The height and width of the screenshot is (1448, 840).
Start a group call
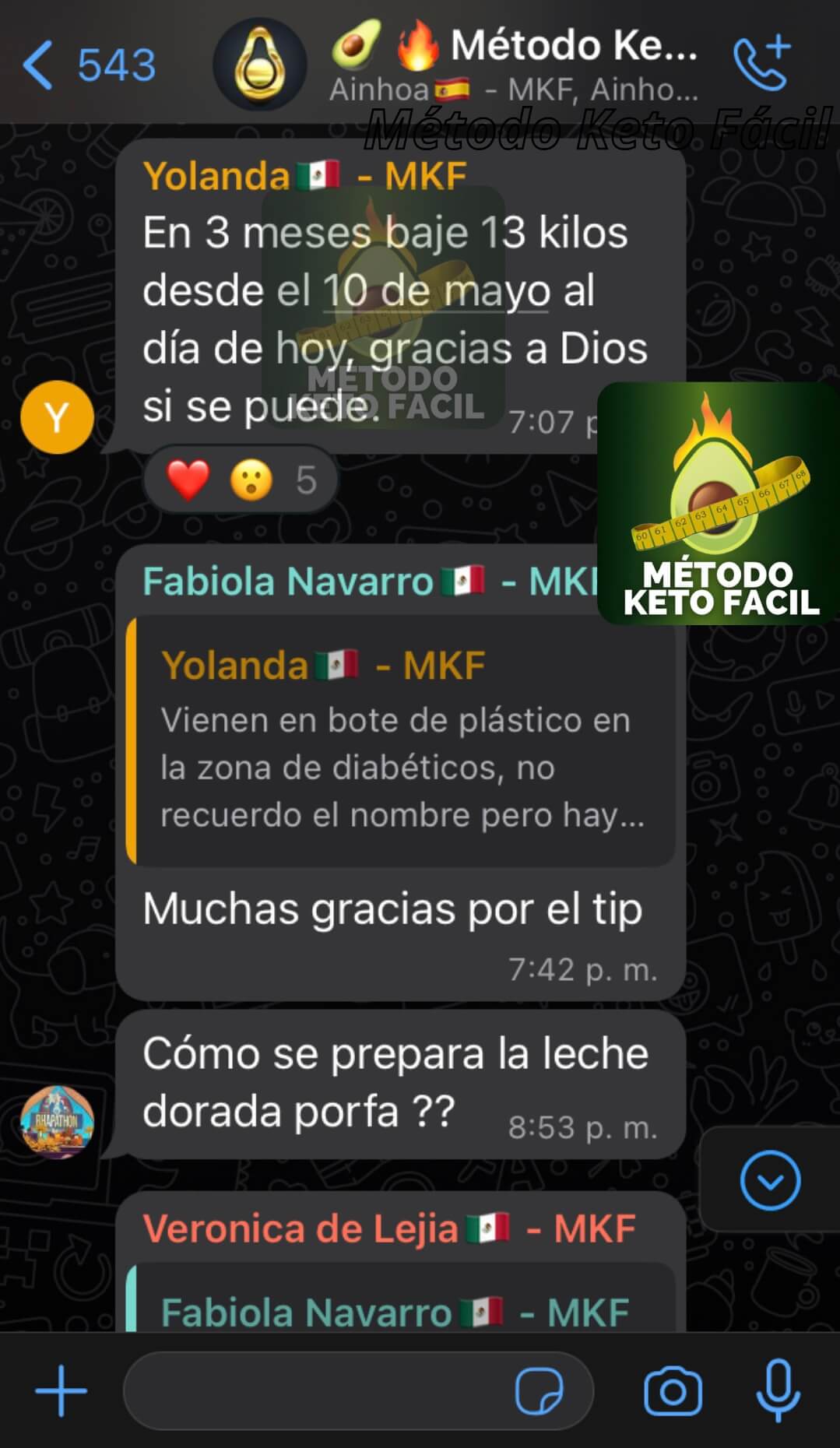[x=761, y=64]
